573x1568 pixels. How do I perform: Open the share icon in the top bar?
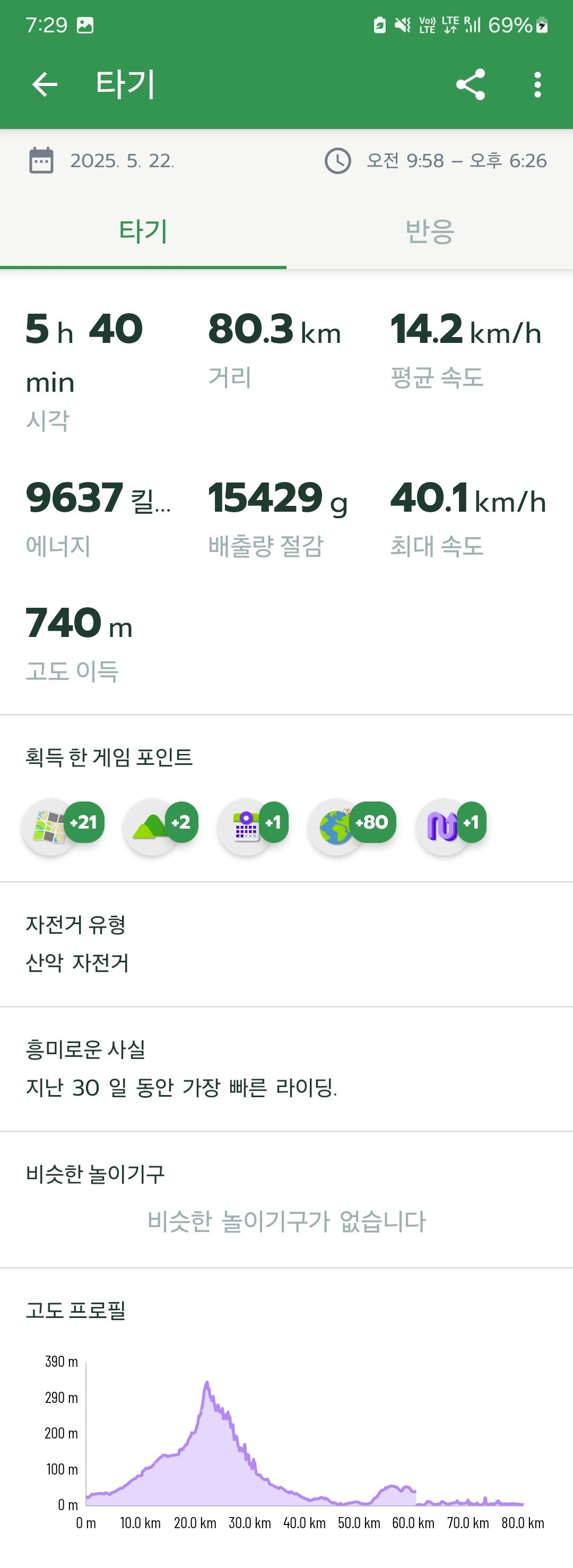click(473, 84)
